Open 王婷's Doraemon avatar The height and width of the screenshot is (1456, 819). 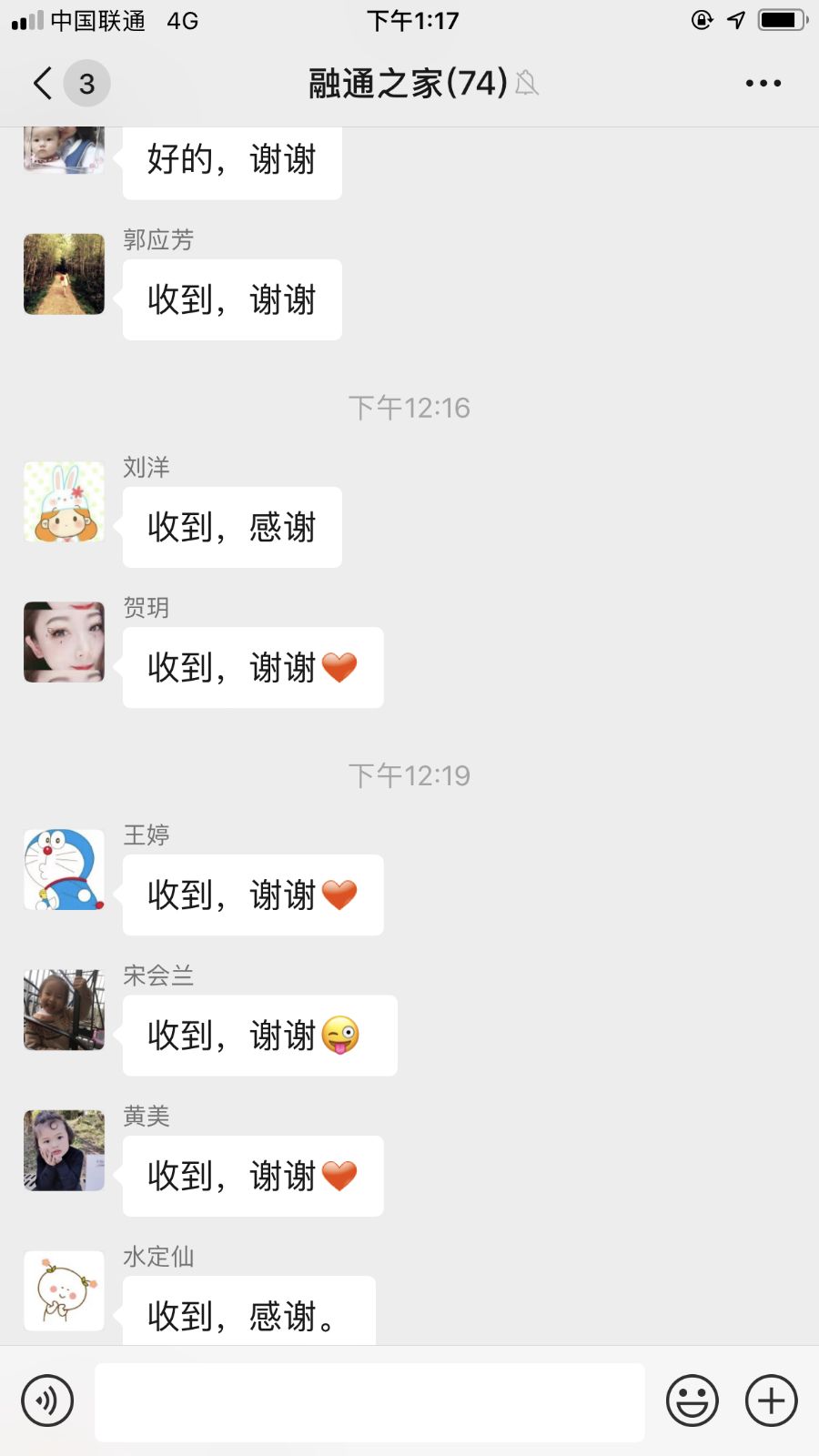pos(64,869)
